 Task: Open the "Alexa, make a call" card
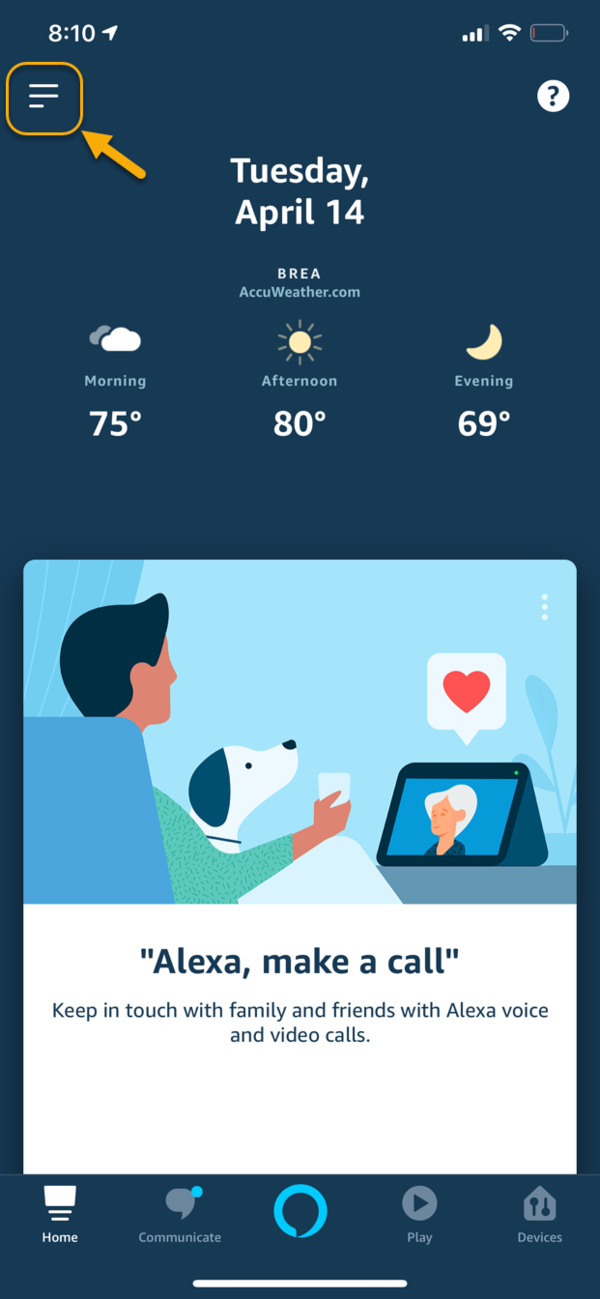(x=300, y=964)
